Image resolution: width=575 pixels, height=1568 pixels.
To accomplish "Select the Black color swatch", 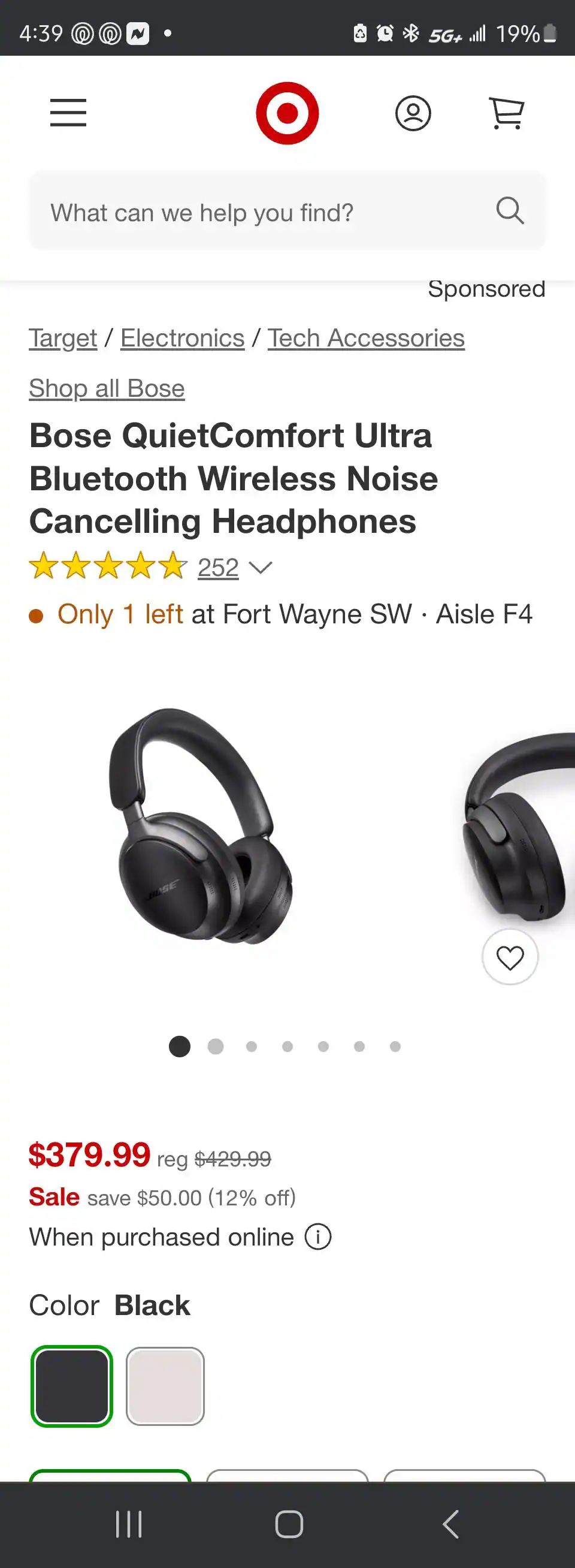I will [72, 1386].
